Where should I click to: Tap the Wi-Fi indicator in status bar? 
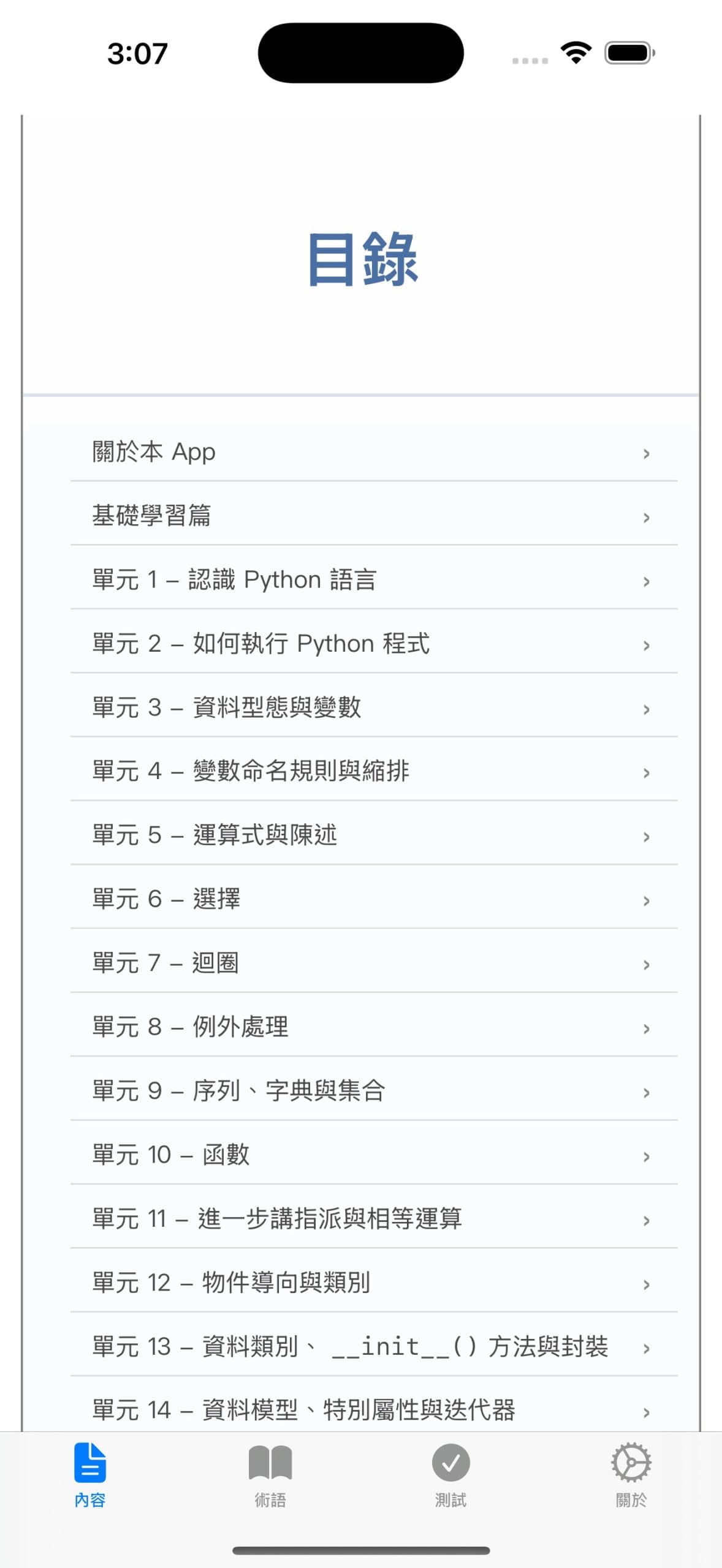point(574,54)
